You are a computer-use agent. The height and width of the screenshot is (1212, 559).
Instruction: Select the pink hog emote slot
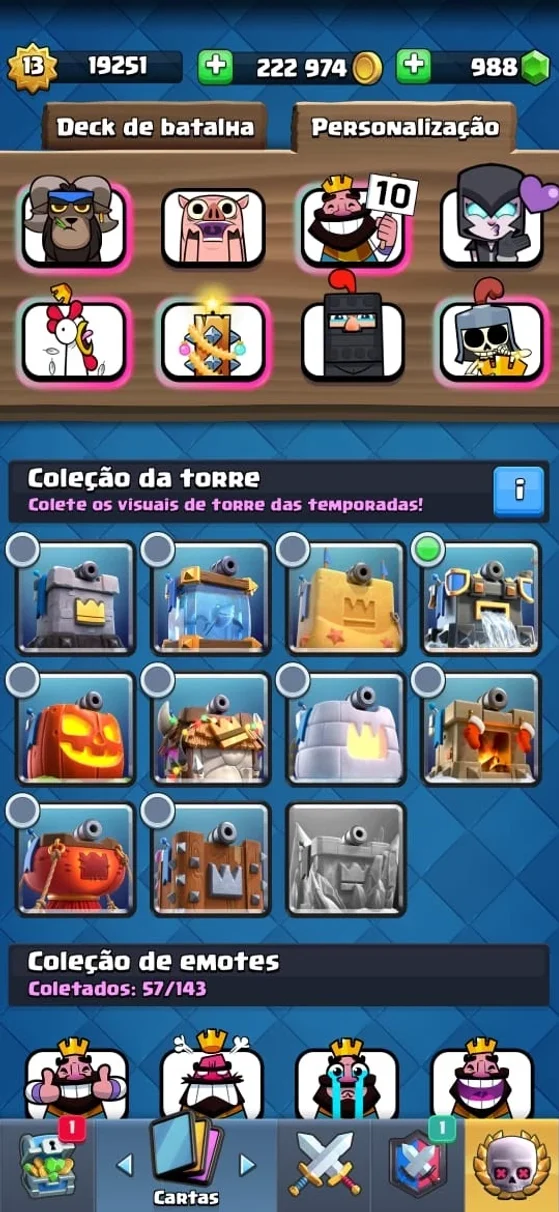(213, 228)
